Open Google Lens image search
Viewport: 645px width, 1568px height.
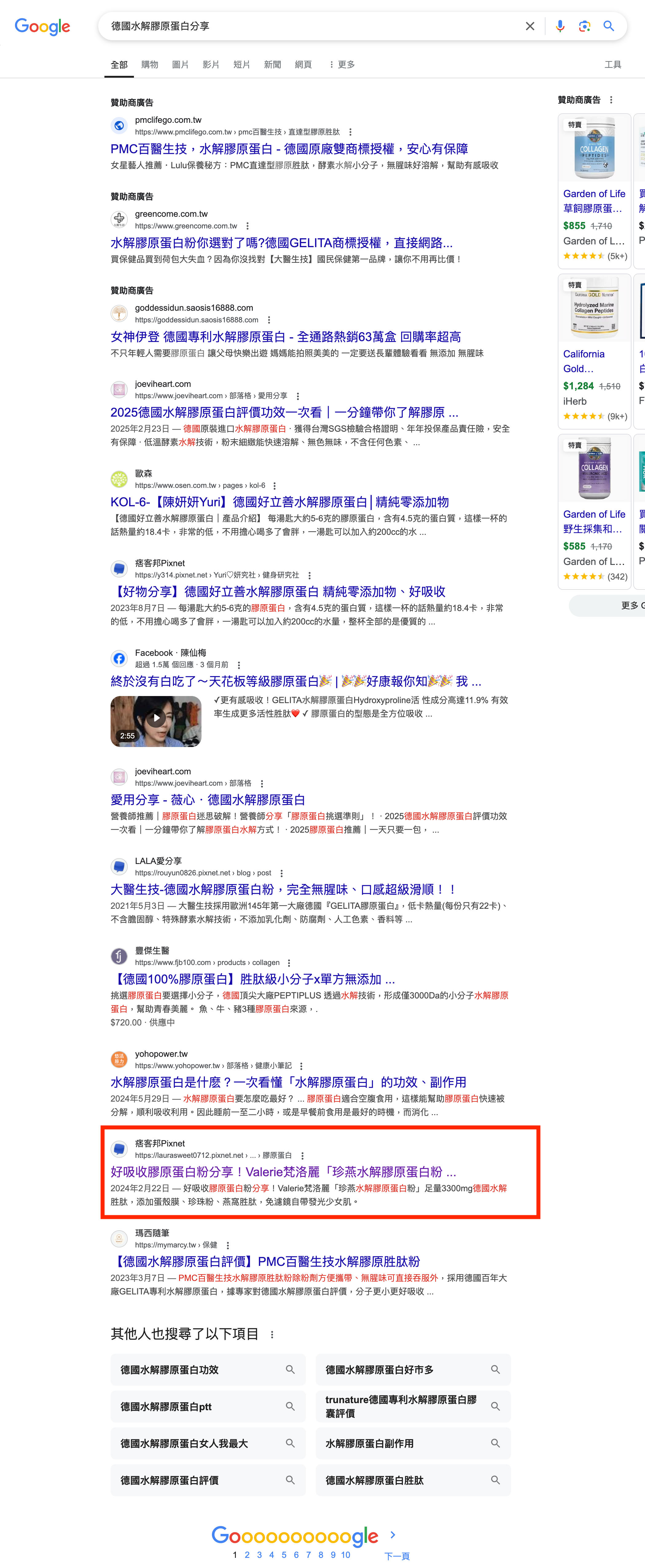pos(584,26)
